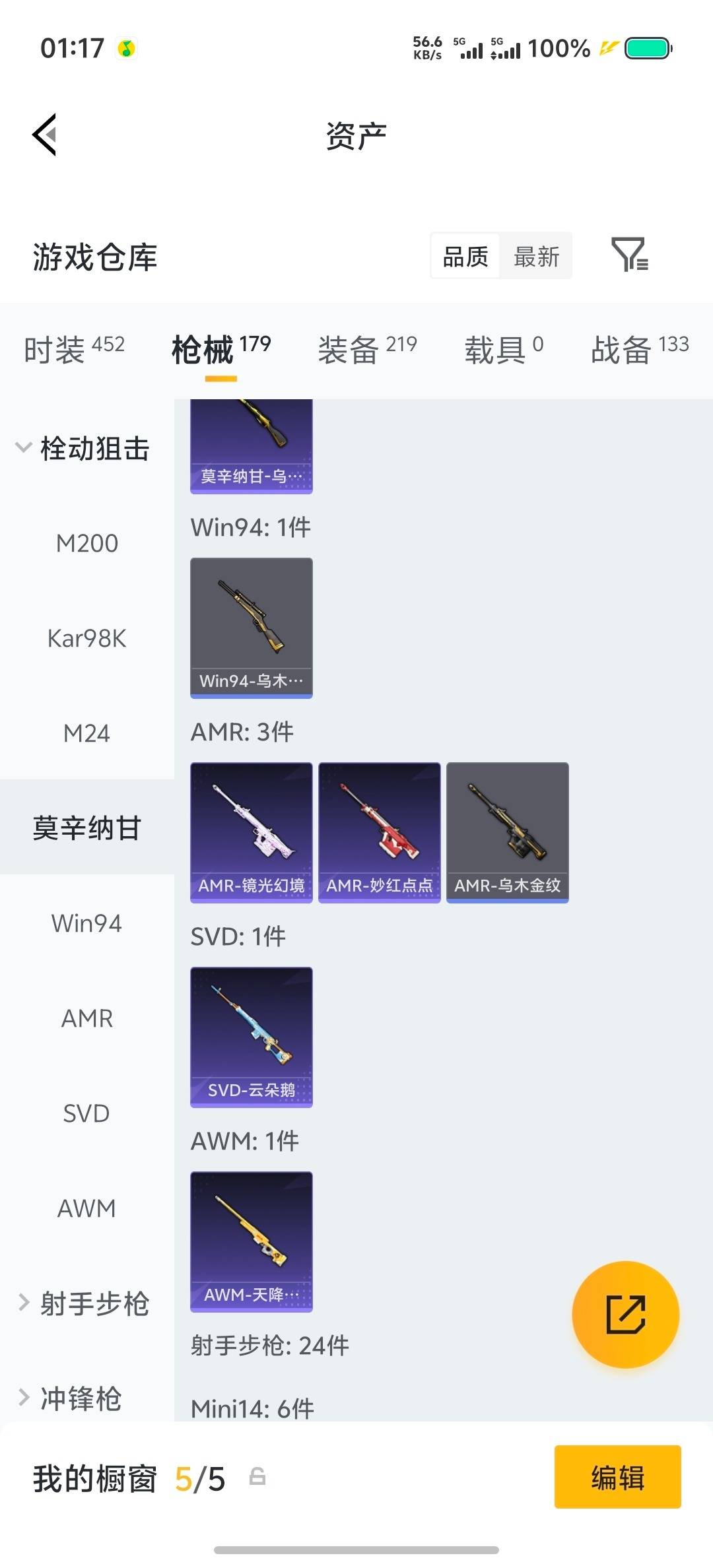
Task: Open the Win94-乌木 skin thumbnail
Action: [251, 627]
